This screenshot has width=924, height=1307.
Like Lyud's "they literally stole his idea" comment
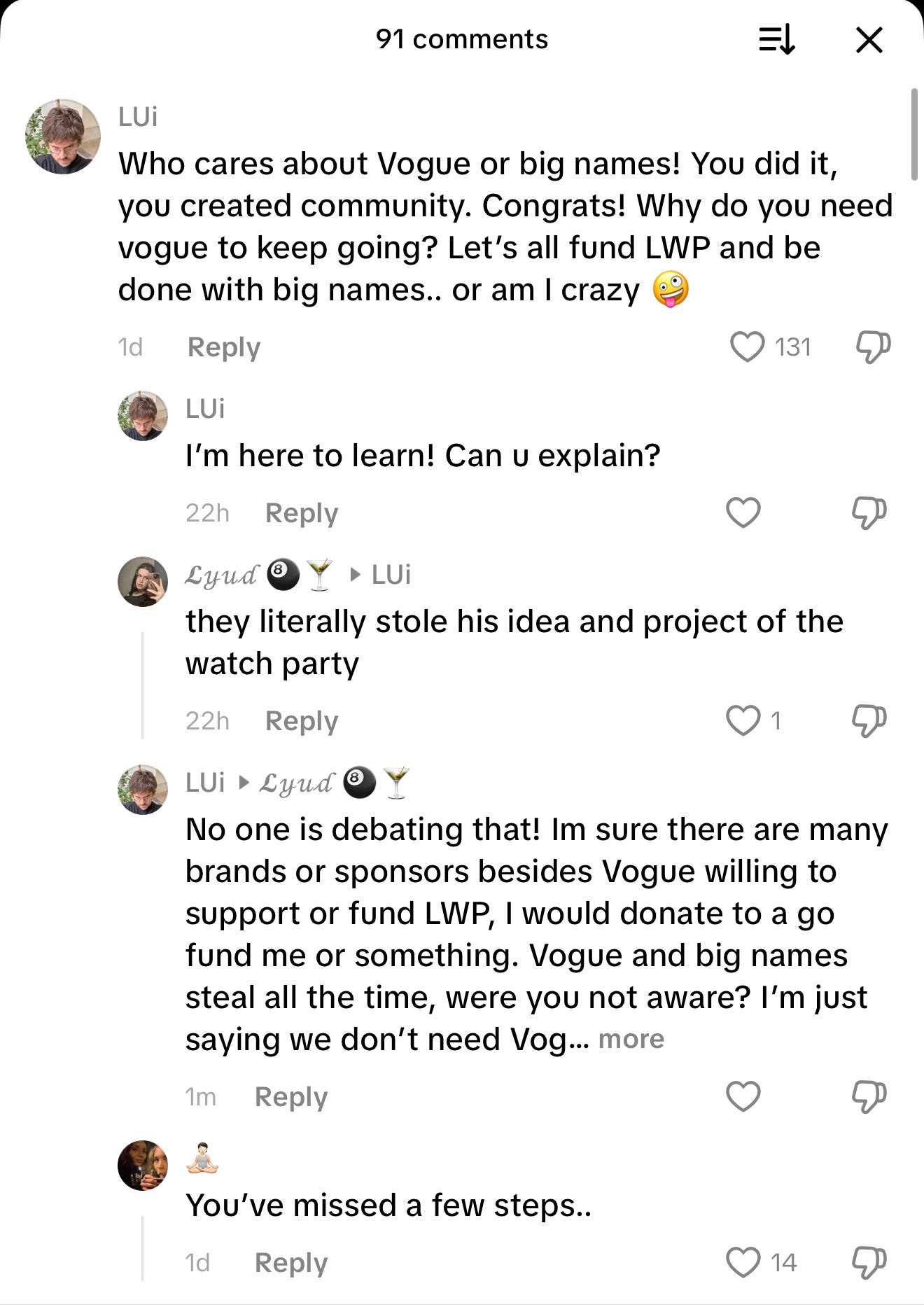click(x=743, y=720)
